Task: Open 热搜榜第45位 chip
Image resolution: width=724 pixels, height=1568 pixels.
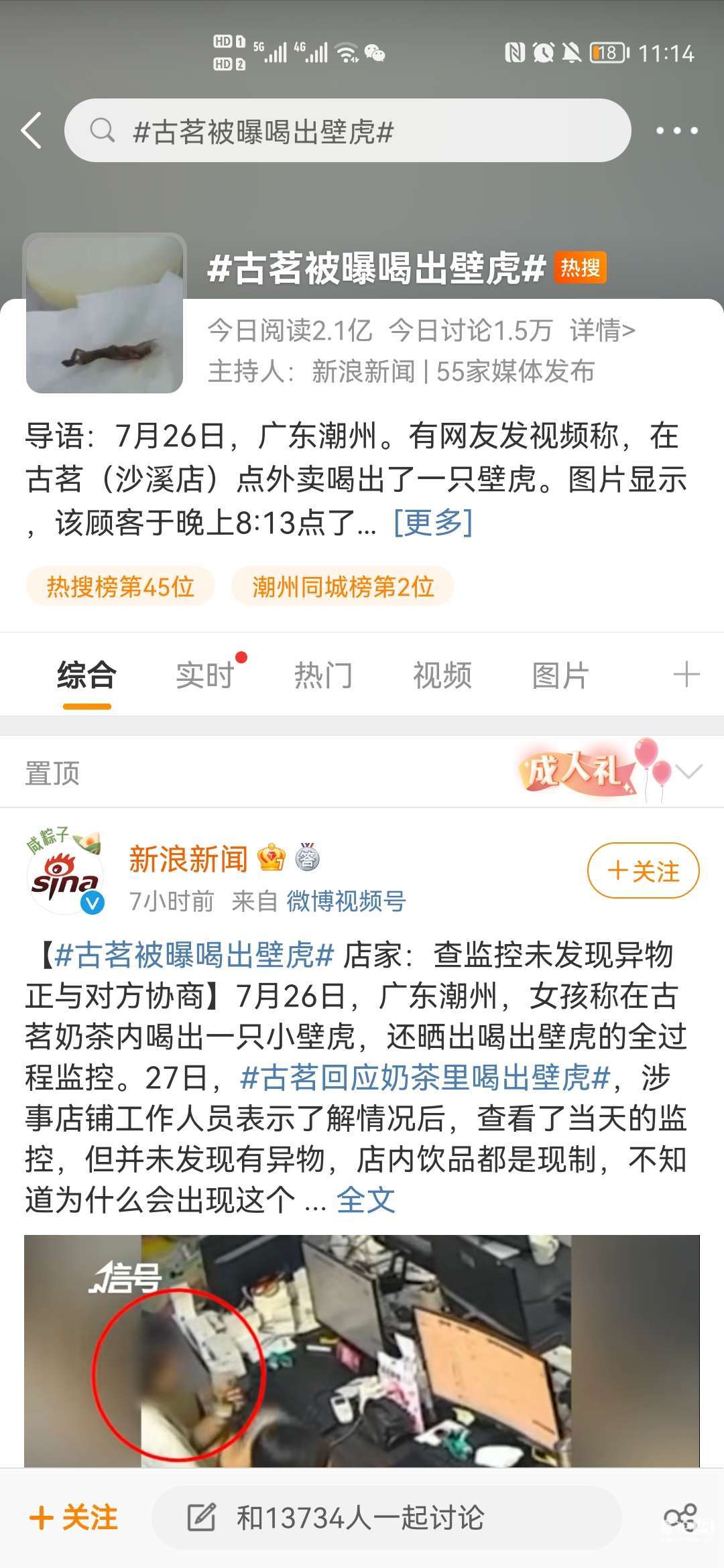Action: [x=120, y=587]
